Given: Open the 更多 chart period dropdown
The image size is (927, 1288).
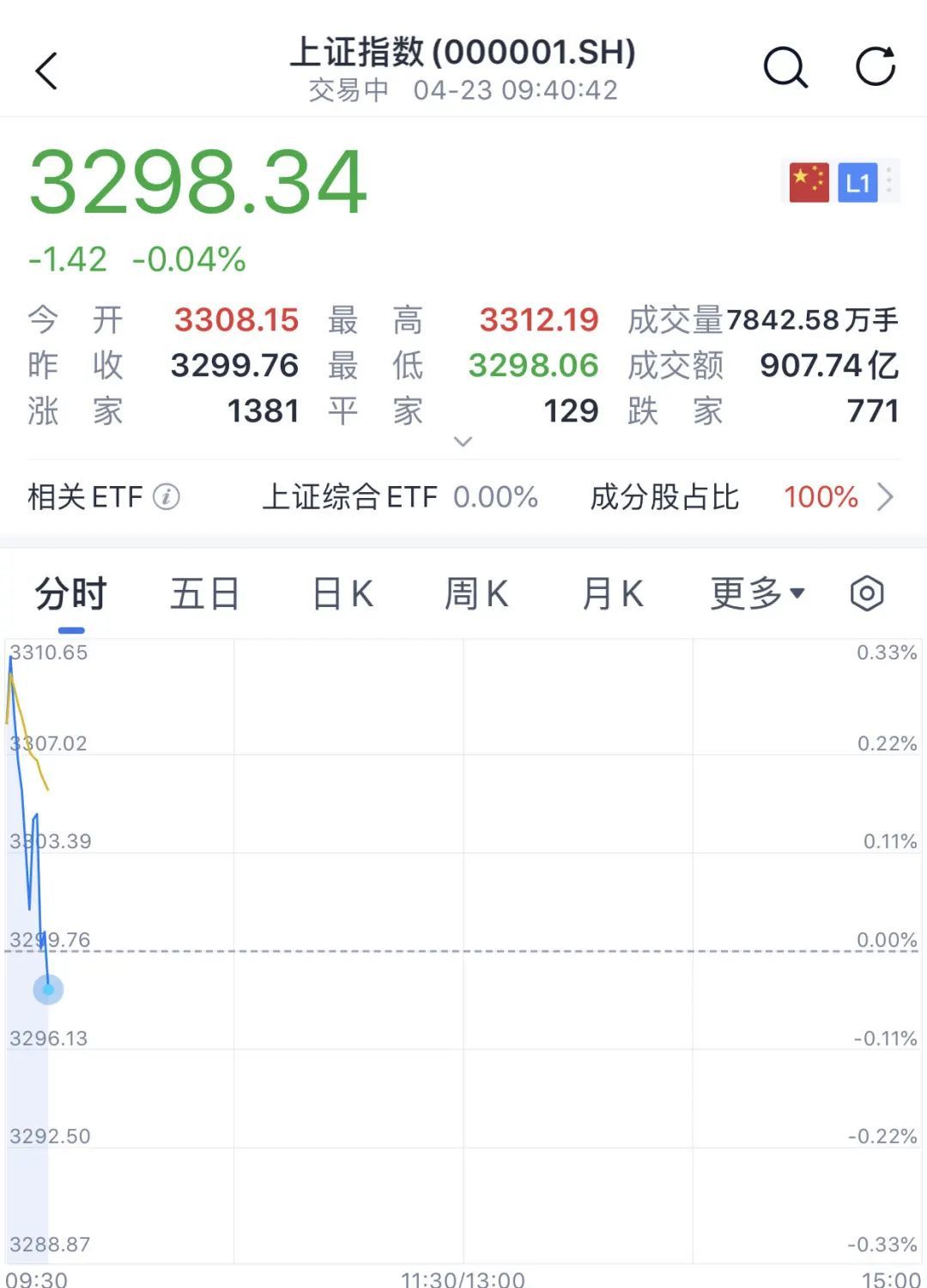Looking at the screenshot, I should (757, 593).
